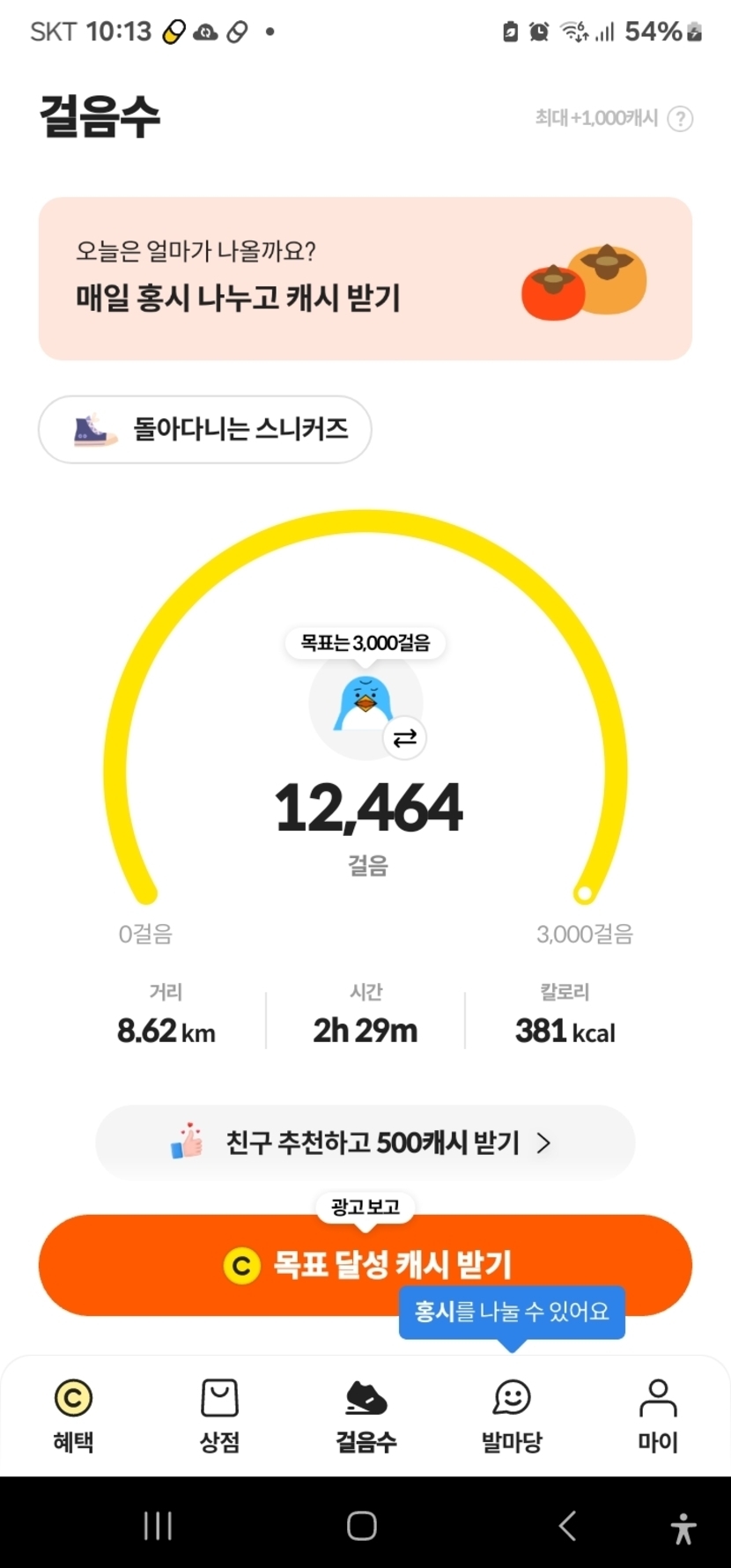Image resolution: width=731 pixels, height=1568 pixels.
Task: Switch to the 상점 tab
Action: pos(219,1415)
